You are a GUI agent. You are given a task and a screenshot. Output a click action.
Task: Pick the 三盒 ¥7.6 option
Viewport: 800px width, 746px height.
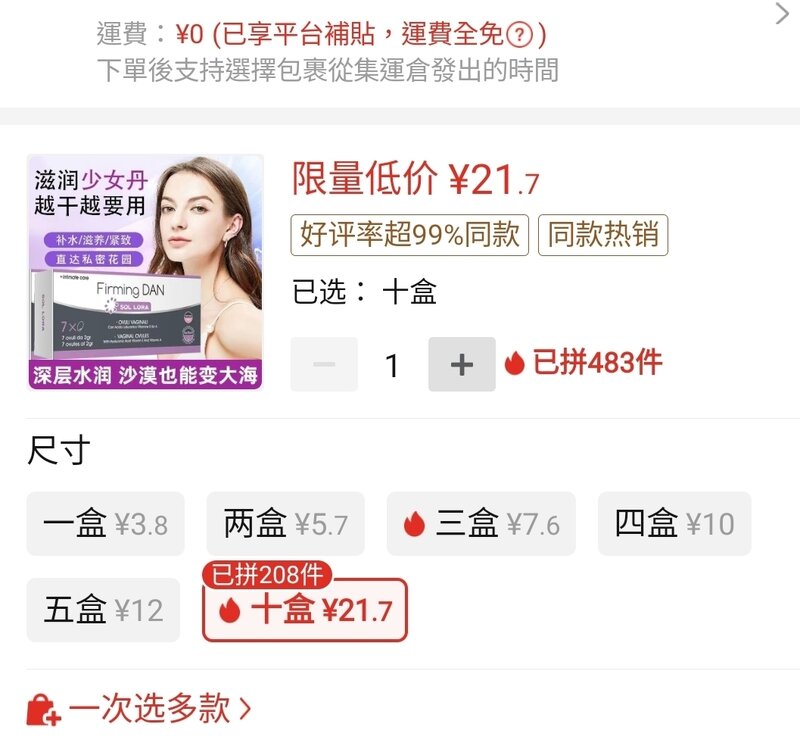point(481,523)
